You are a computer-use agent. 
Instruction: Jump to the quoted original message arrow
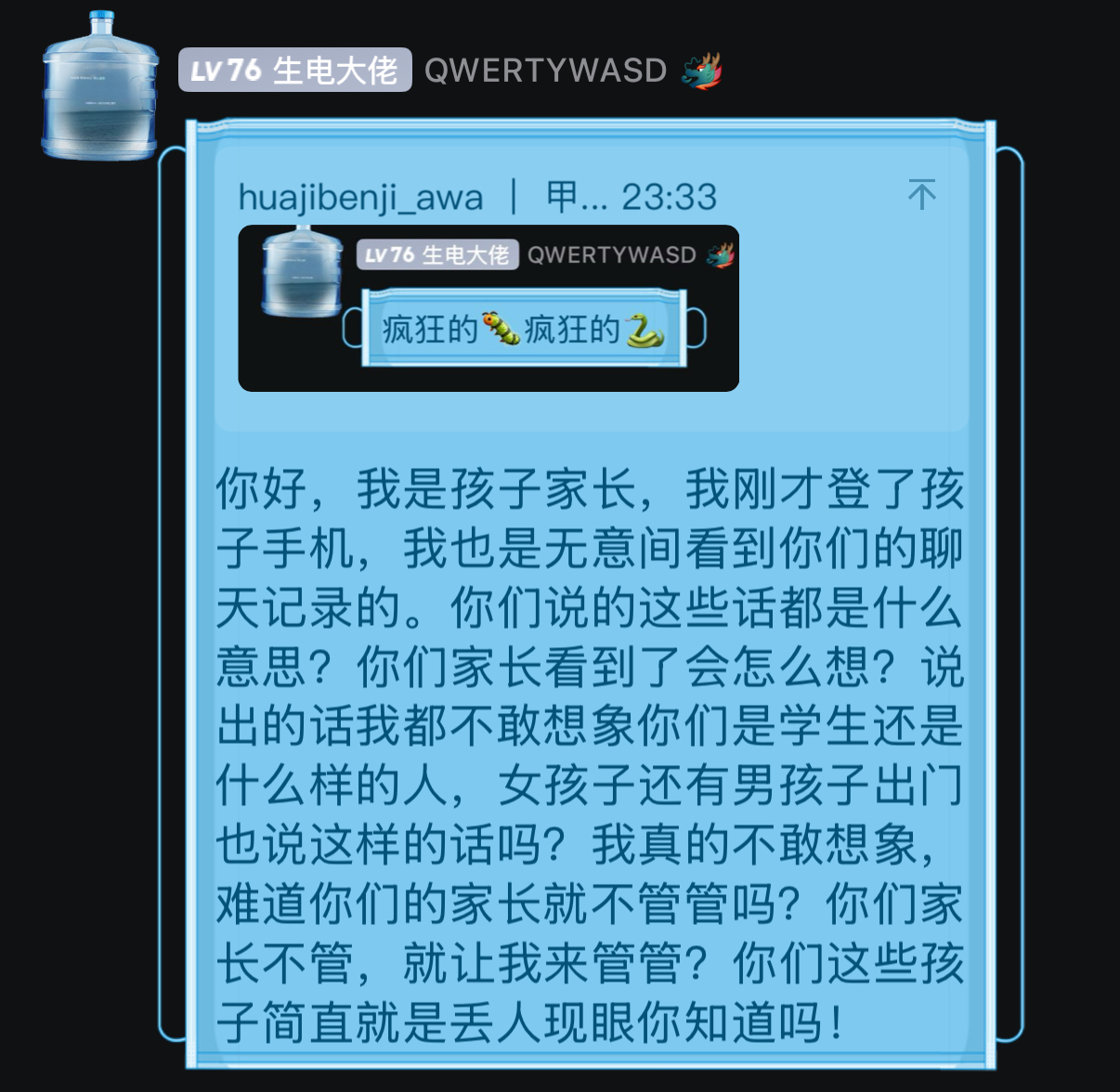[921, 194]
